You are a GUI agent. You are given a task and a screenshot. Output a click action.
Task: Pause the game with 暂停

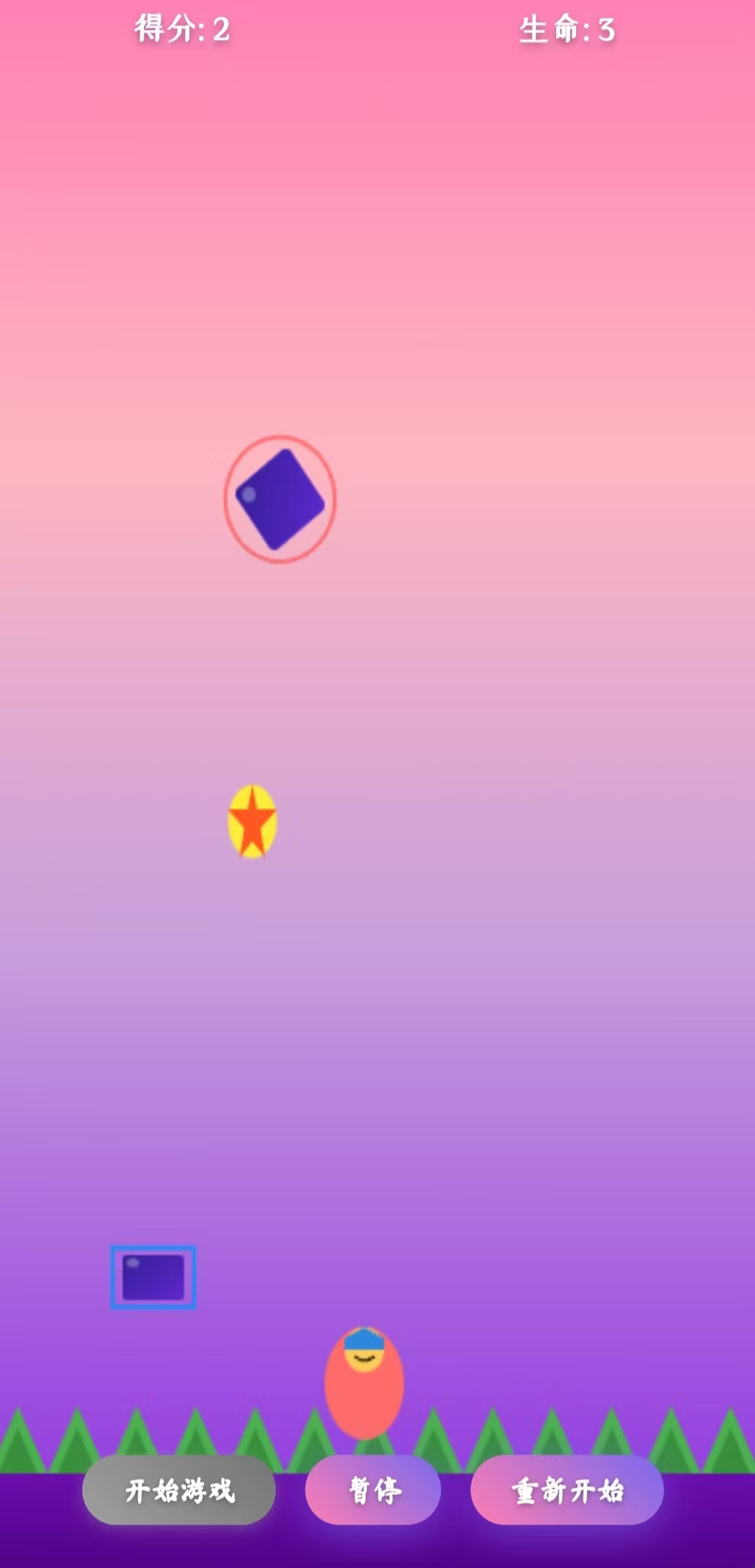pyautogui.click(x=373, y=1490)
